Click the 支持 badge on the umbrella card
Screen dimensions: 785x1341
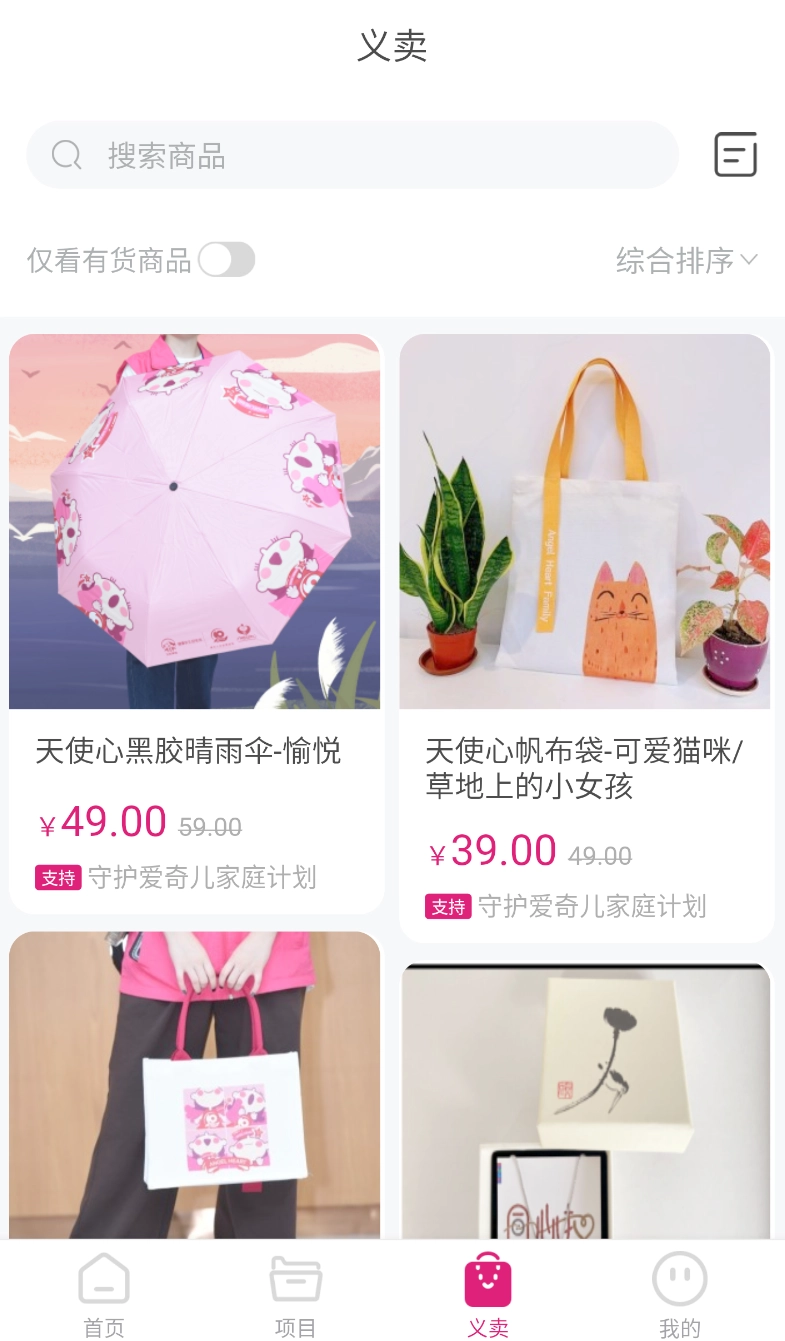coord(58,878)
